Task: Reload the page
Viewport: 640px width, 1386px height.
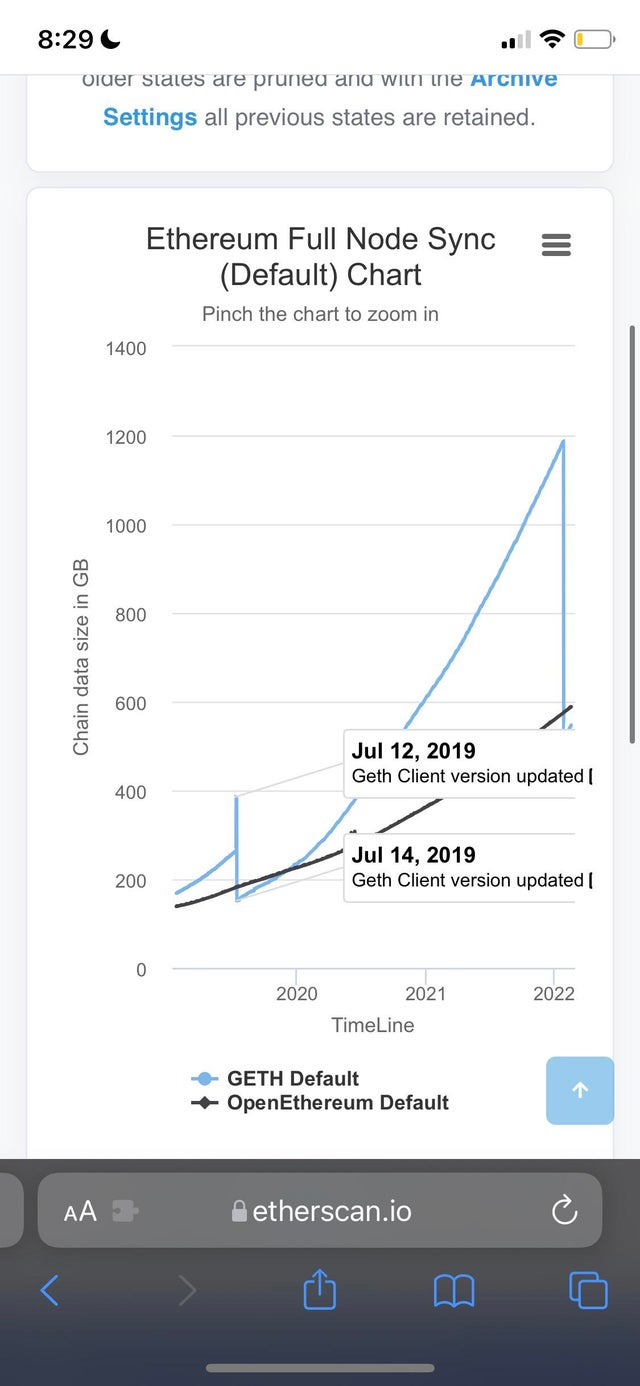Action: click(x=565, y=1210)
